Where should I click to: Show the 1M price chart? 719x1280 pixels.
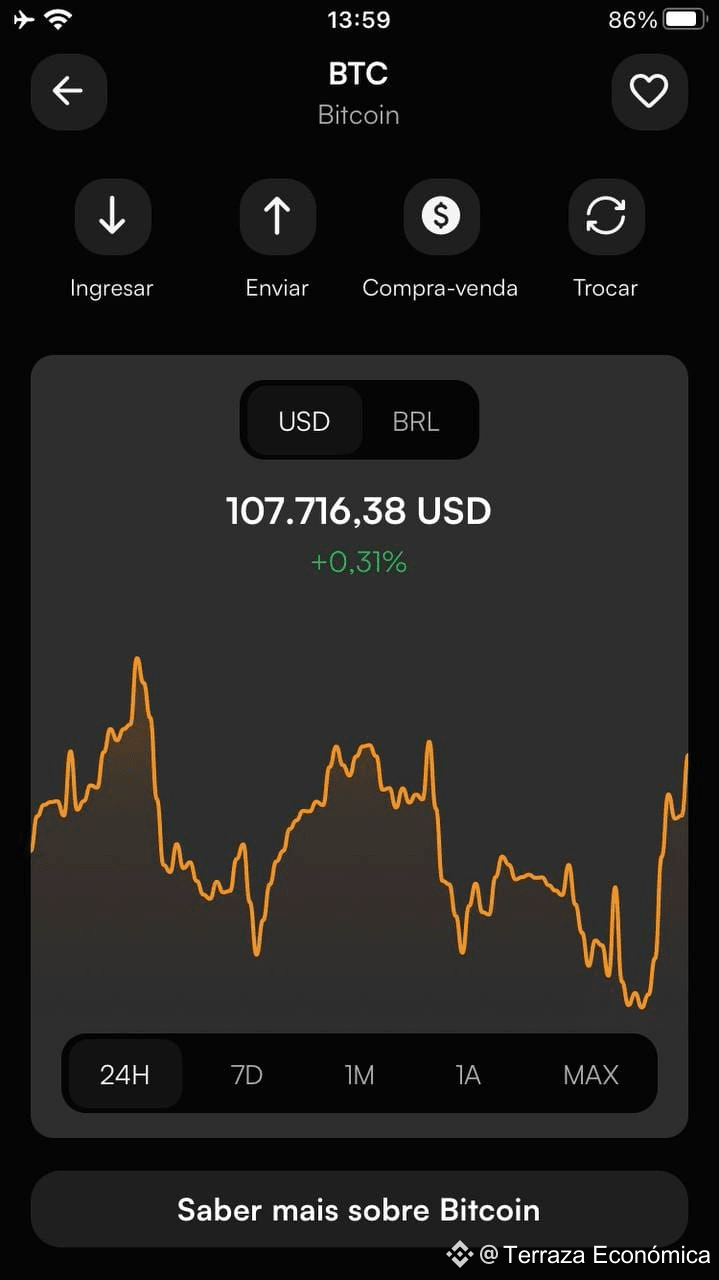pos(359,1075)
